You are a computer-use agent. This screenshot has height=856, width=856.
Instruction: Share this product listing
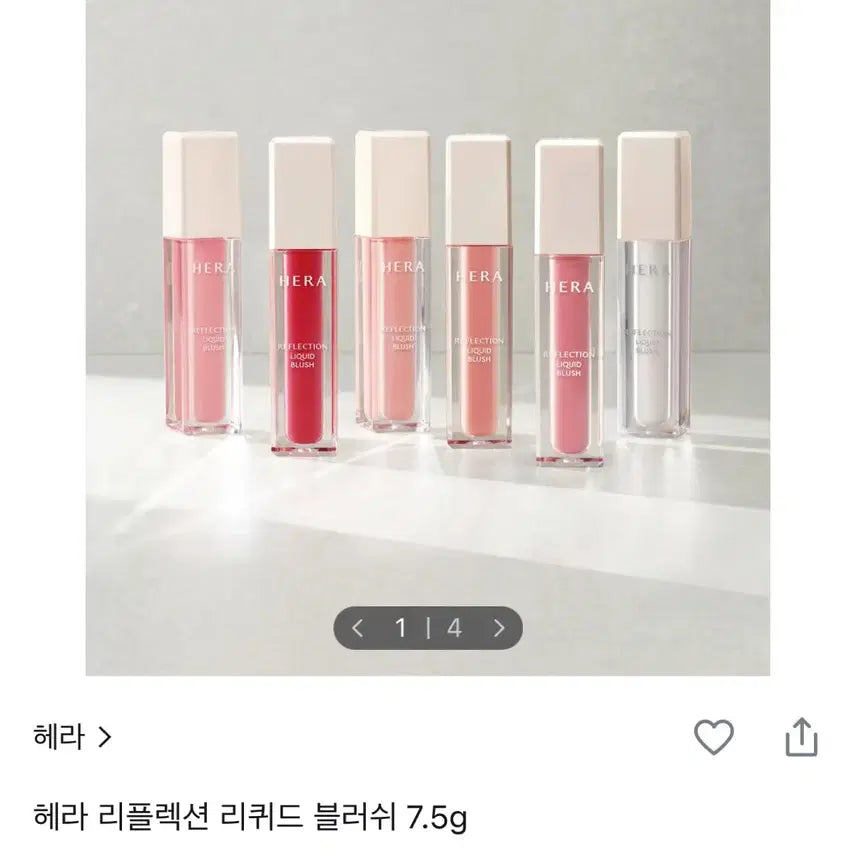click(x=801, y=739)
